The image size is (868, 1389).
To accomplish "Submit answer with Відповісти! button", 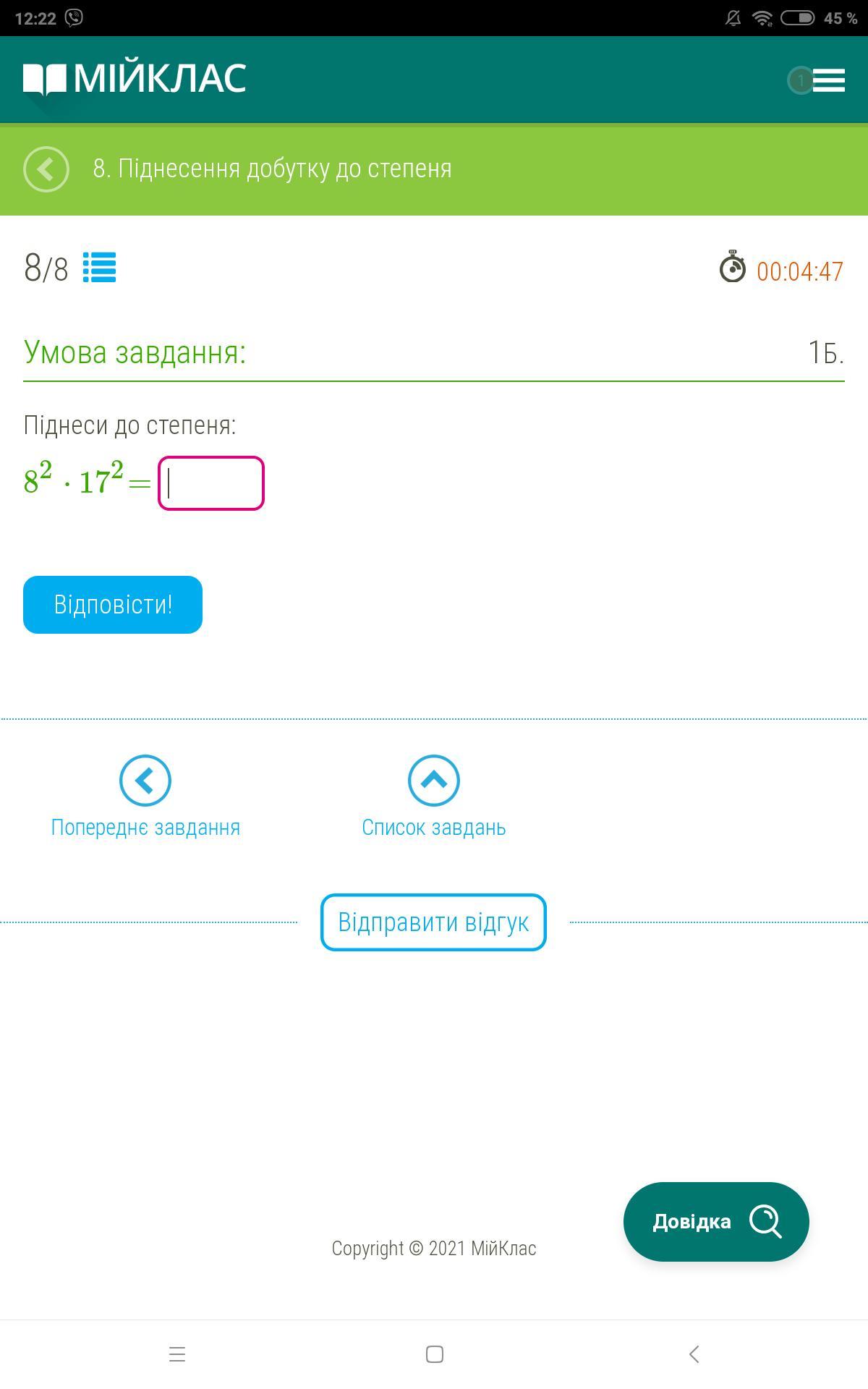I will pyautogui.click(x=113, y=605).
